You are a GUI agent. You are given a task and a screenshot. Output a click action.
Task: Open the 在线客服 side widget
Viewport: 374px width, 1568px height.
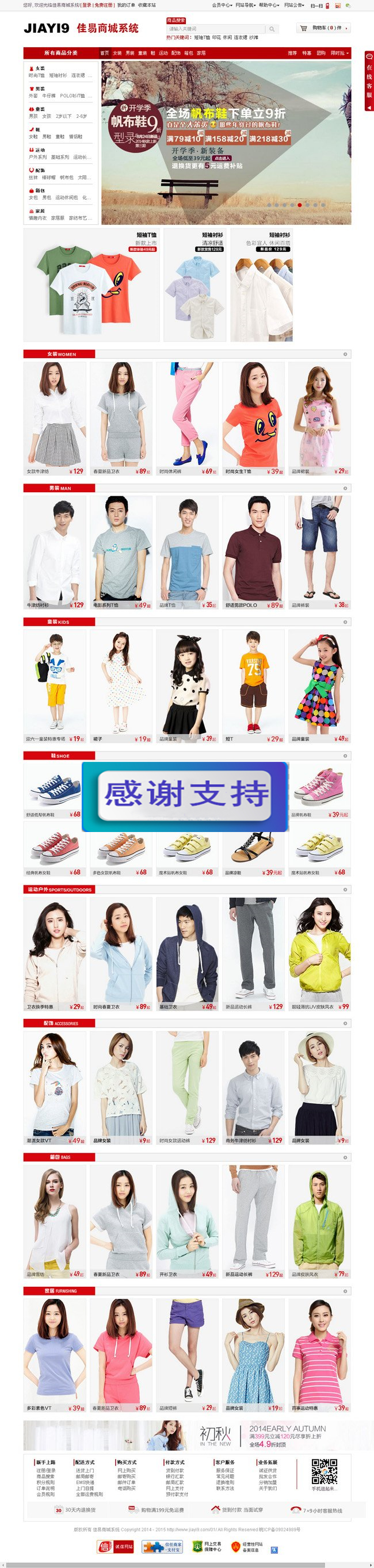368,81
